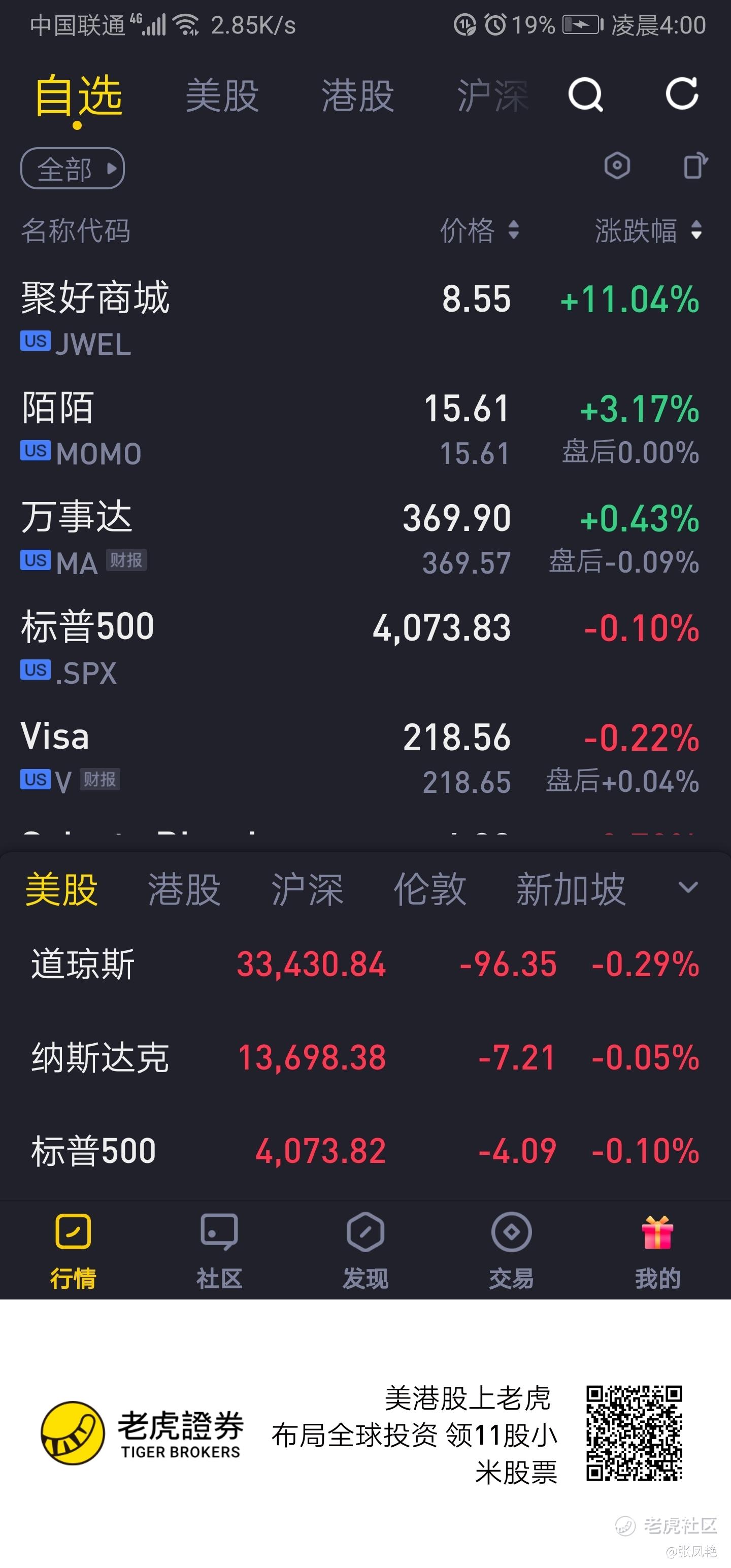731x1568 pixels.
Task: Switch to the 美股 top tab
Action: (x=222, y=95)
